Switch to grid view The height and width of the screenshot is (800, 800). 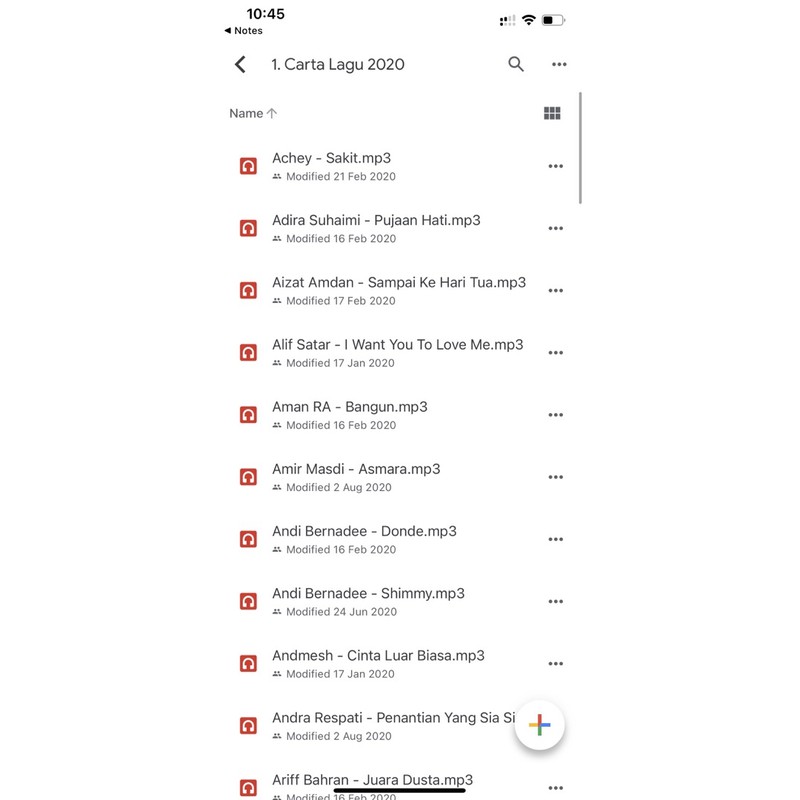[x=552, y=113]
